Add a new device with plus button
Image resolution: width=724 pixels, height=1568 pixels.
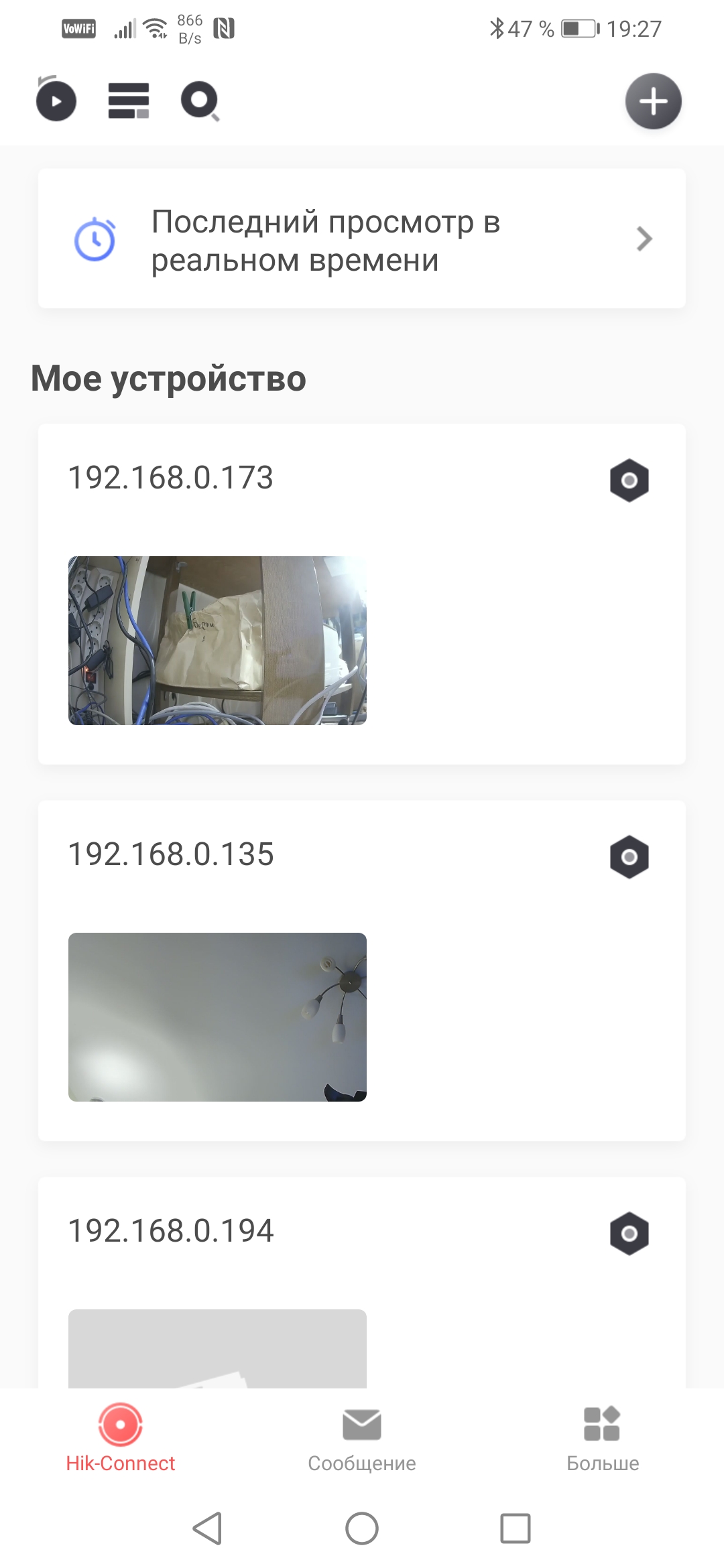(x=653, y=101)
